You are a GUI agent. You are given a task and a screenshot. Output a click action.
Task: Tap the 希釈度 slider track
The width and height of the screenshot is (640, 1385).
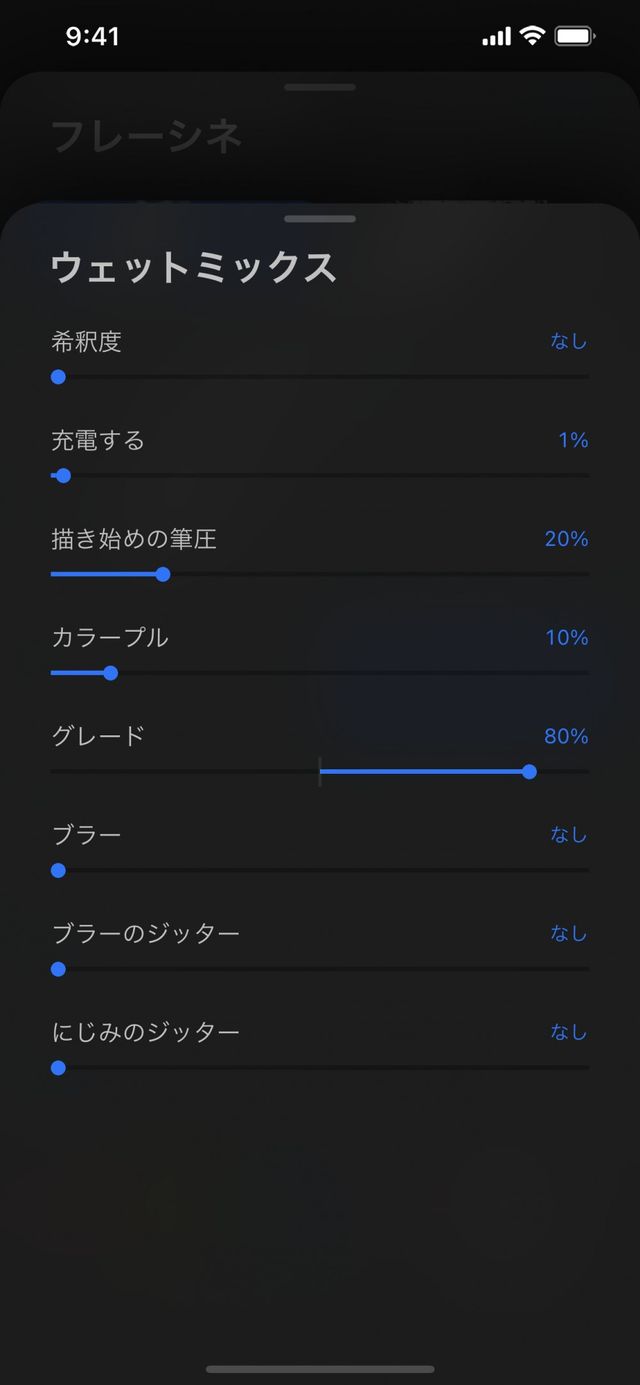tap(320, 377)
